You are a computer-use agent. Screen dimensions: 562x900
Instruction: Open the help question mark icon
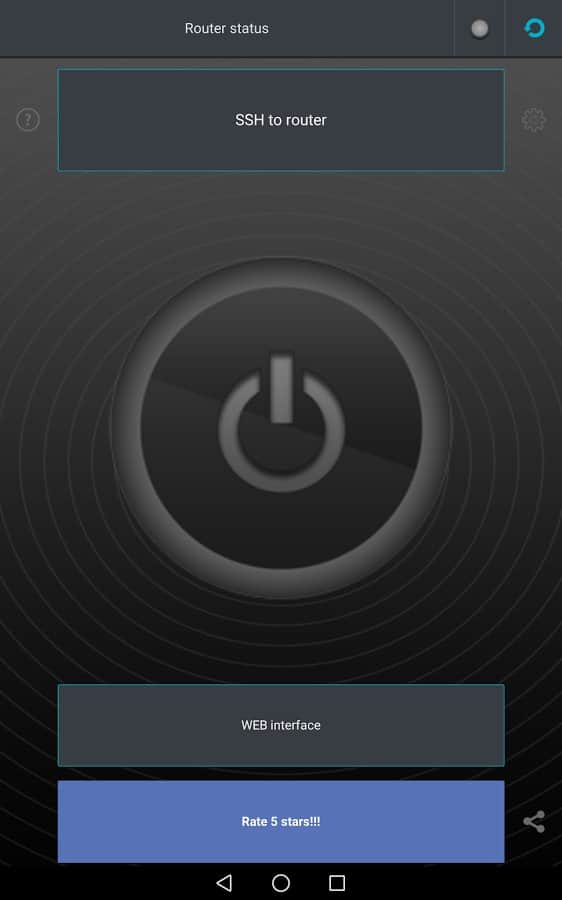28,119
